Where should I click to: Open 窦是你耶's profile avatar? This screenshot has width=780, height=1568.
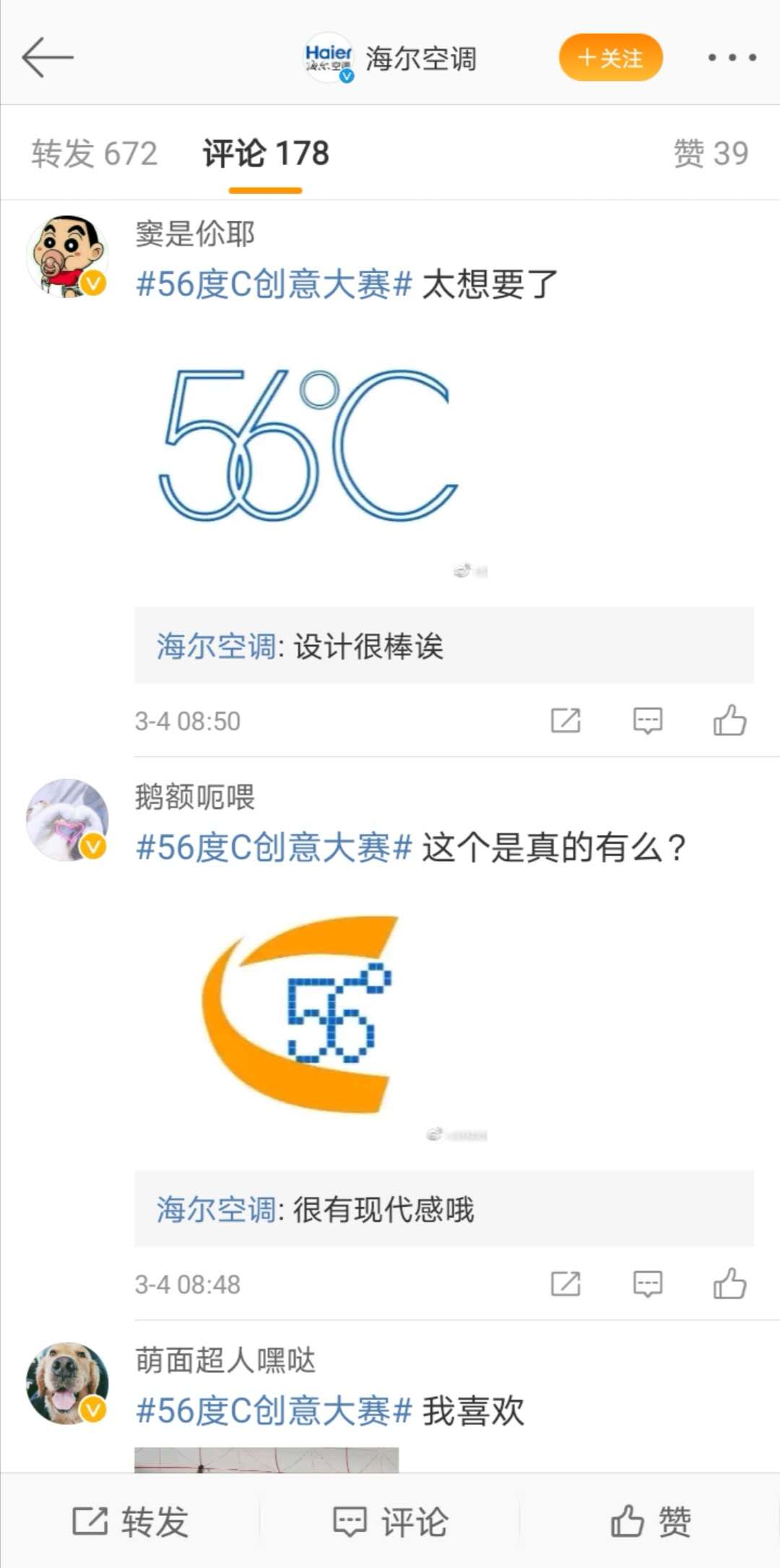click(67, 256)
